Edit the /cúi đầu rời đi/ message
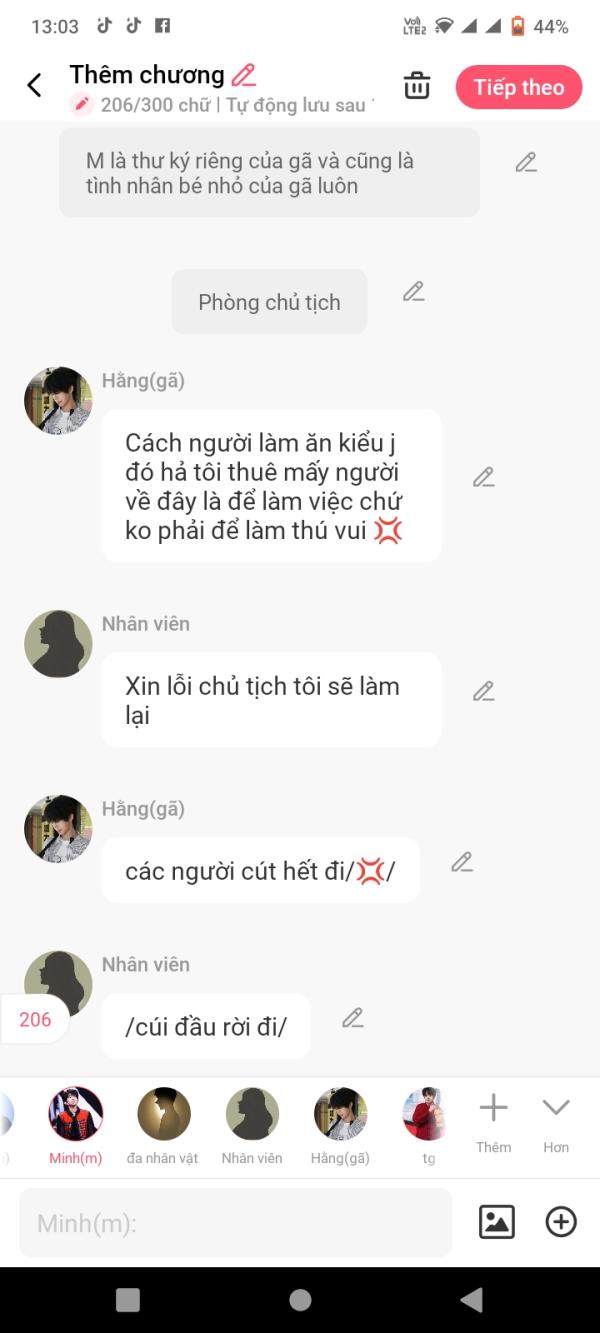Screen dimensions: 600x1333 [353, 1018]
